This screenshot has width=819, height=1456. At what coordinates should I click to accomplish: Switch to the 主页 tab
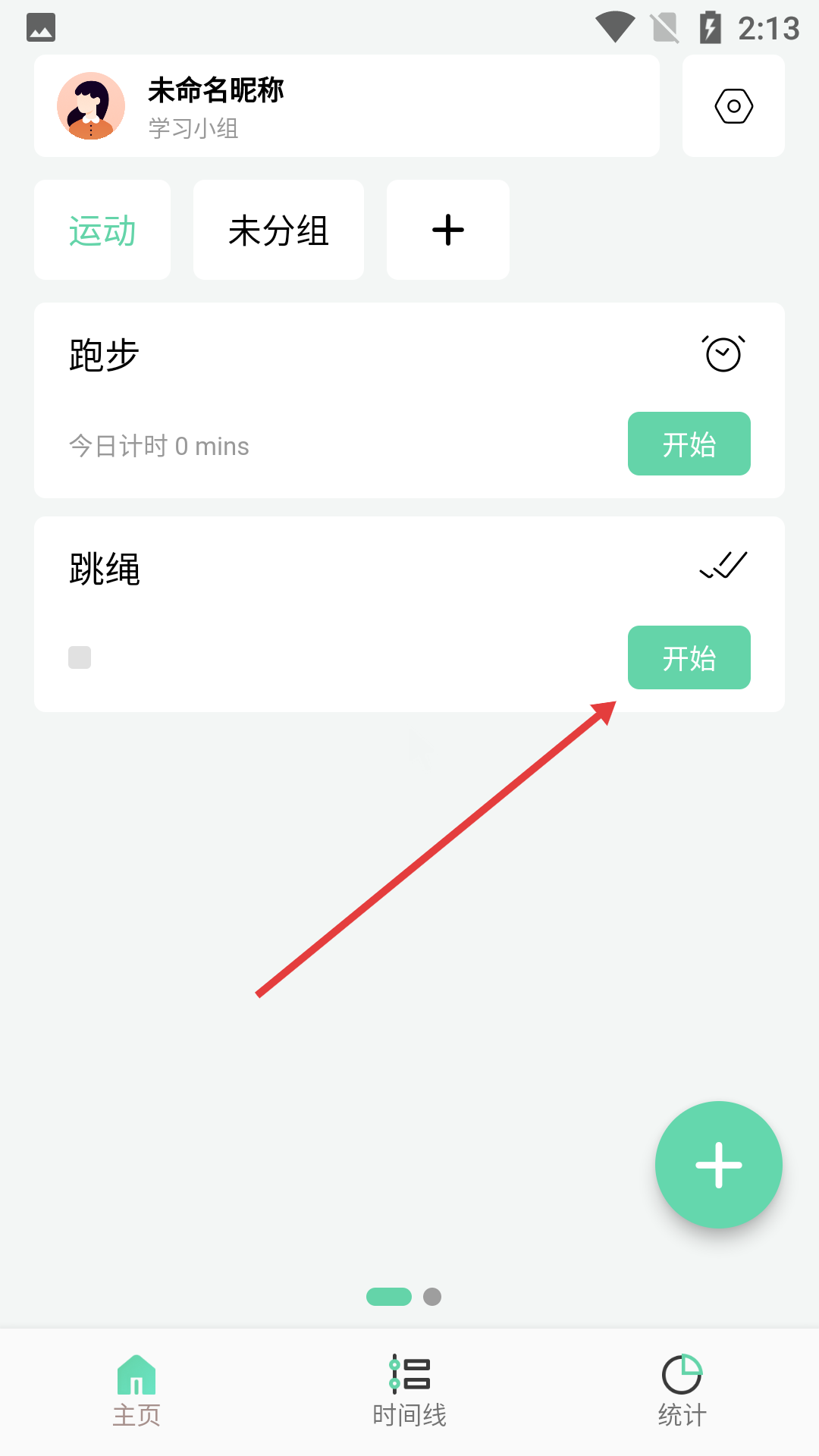pos(136,1392)
